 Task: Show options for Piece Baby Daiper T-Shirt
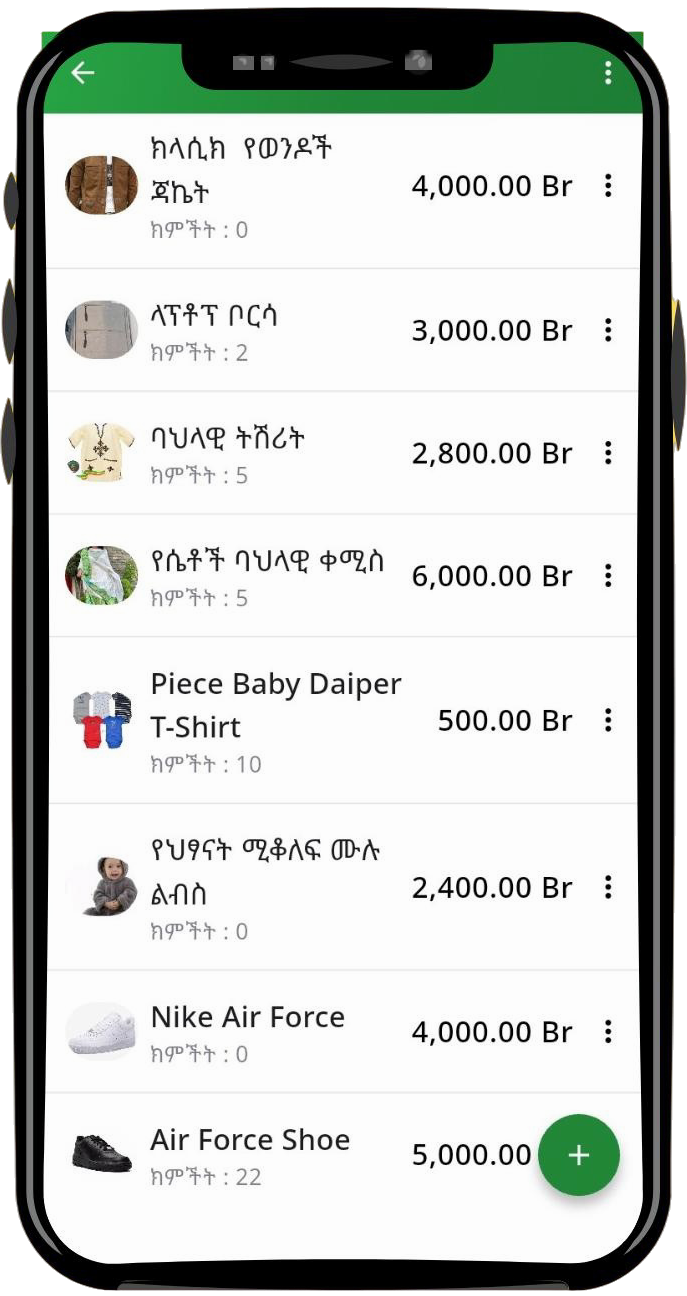point(607,720)
